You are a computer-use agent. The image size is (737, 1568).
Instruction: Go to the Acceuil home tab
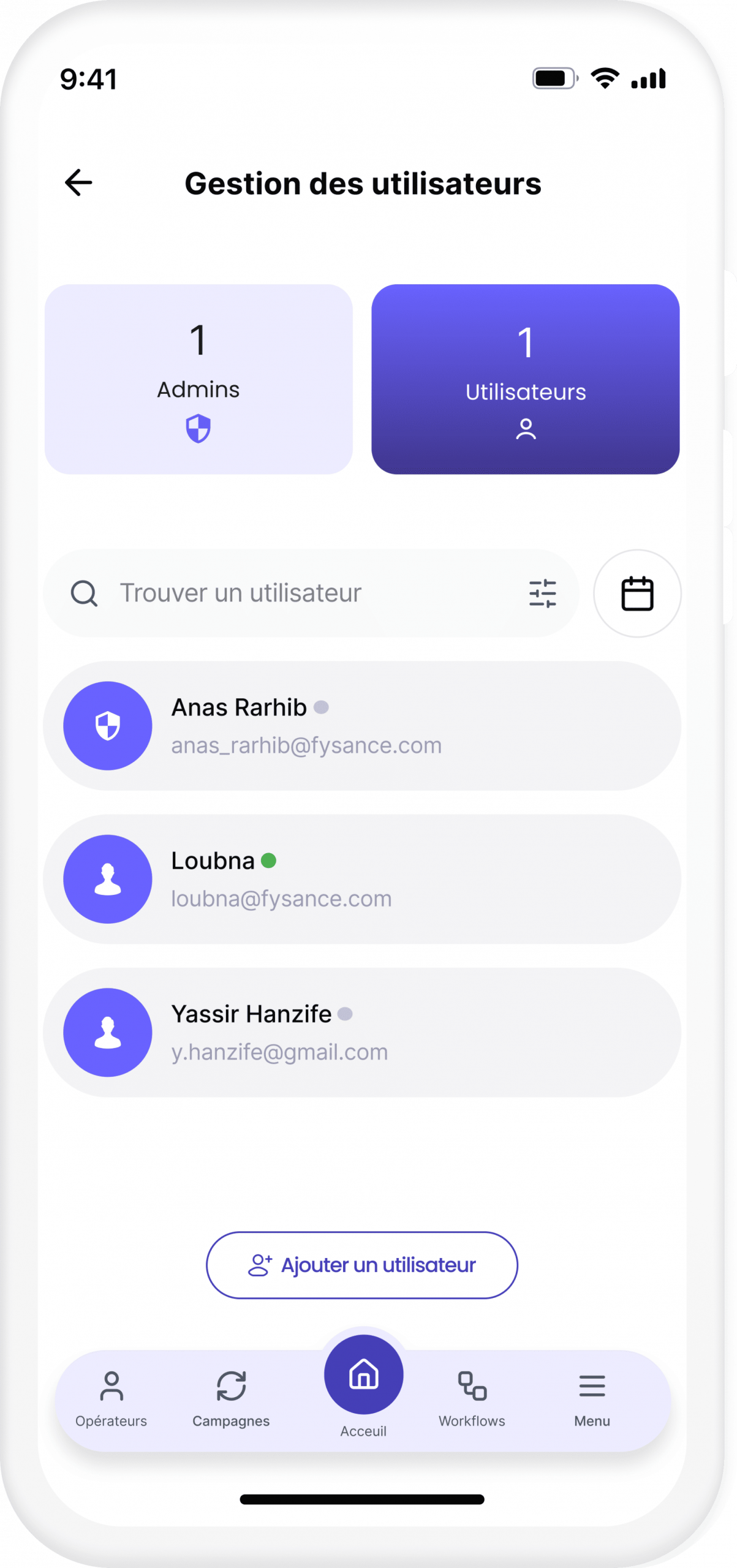pyautogui.click(x=363, y=1378)
